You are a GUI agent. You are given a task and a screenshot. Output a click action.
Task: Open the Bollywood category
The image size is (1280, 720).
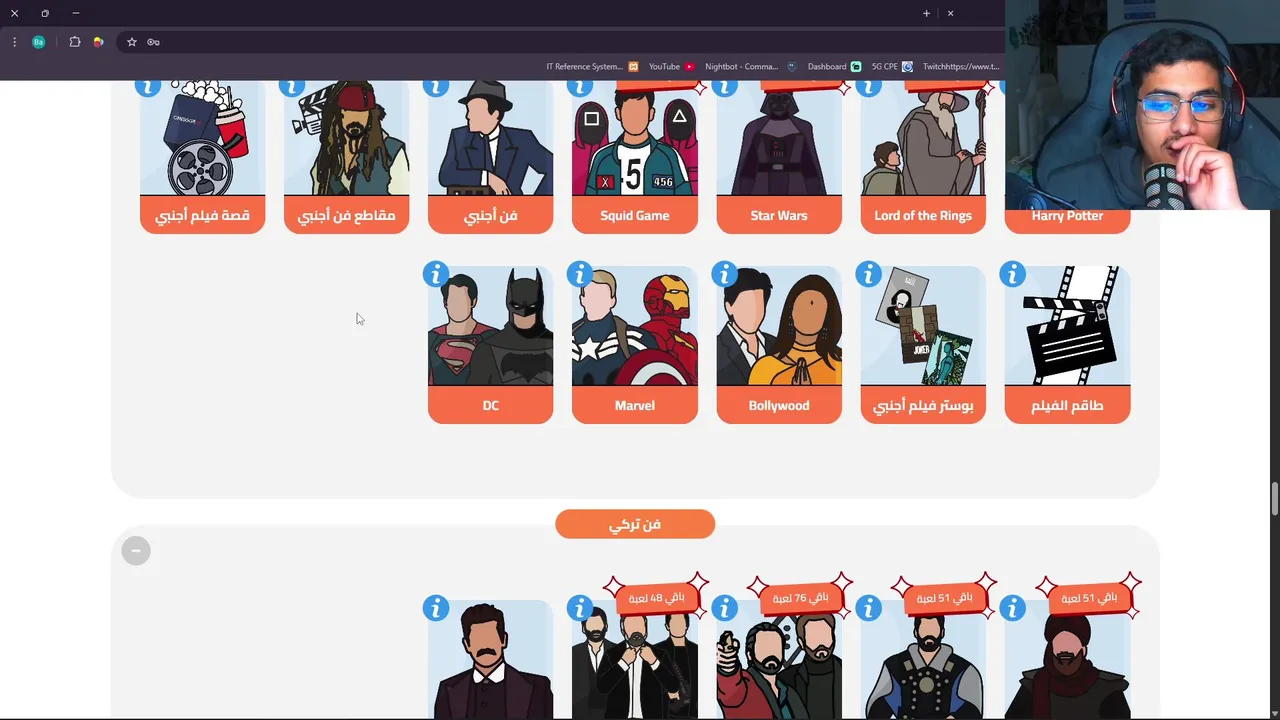click(x=778, y=345)
